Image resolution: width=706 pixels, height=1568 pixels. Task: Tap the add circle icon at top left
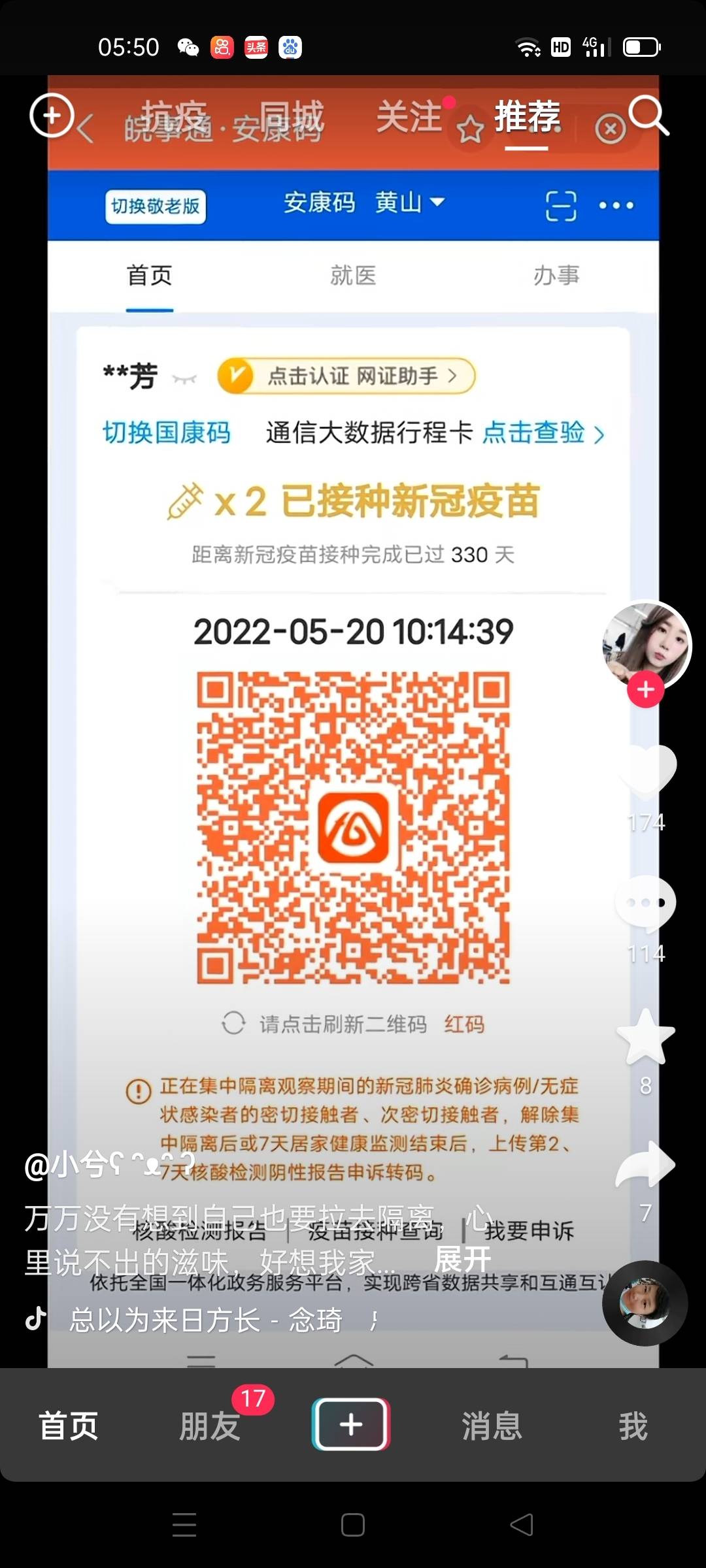pyautogui.click(x=51, y=116)
